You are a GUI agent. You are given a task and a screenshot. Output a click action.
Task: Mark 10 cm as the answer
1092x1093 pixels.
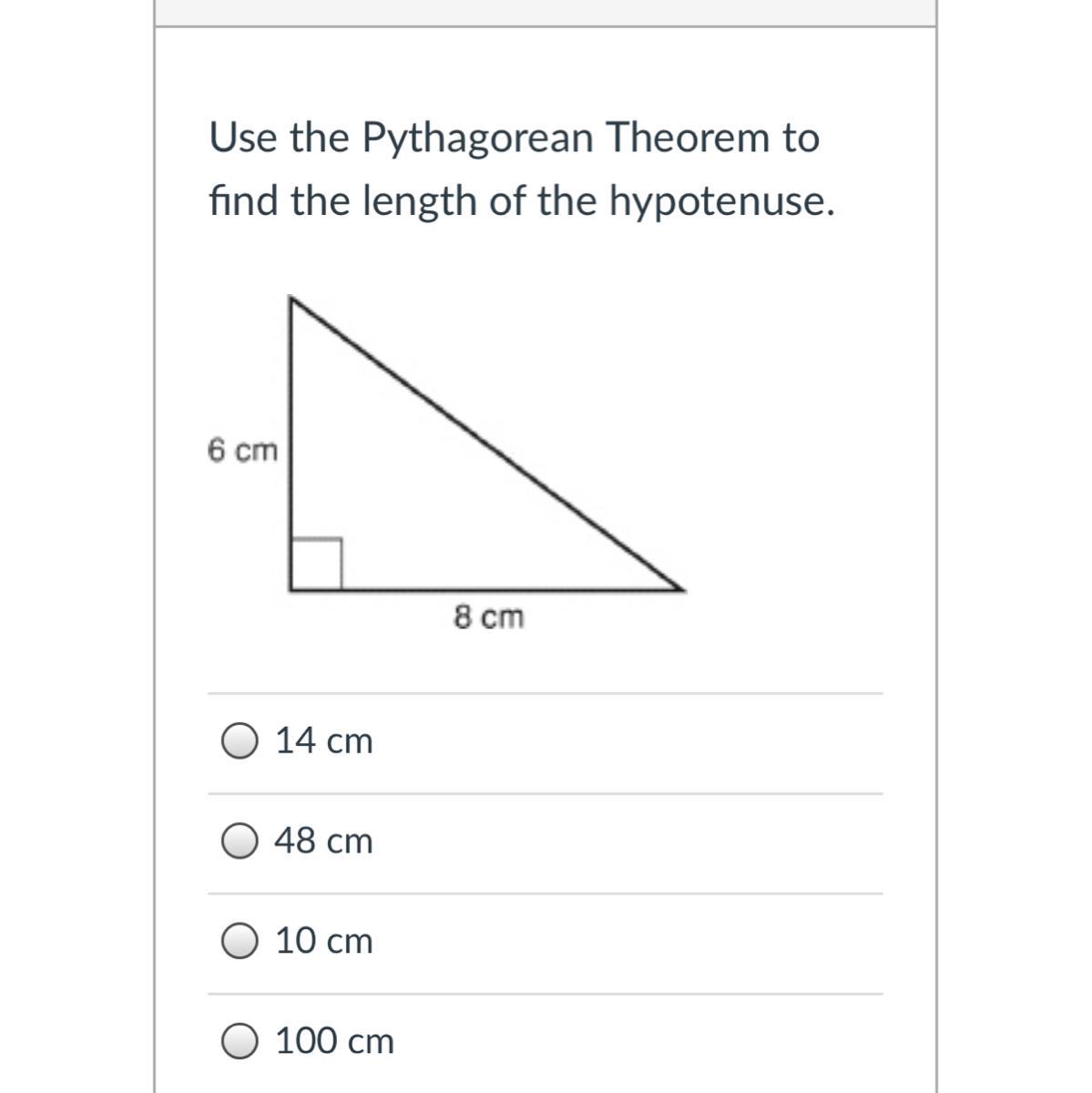[240, 941]
